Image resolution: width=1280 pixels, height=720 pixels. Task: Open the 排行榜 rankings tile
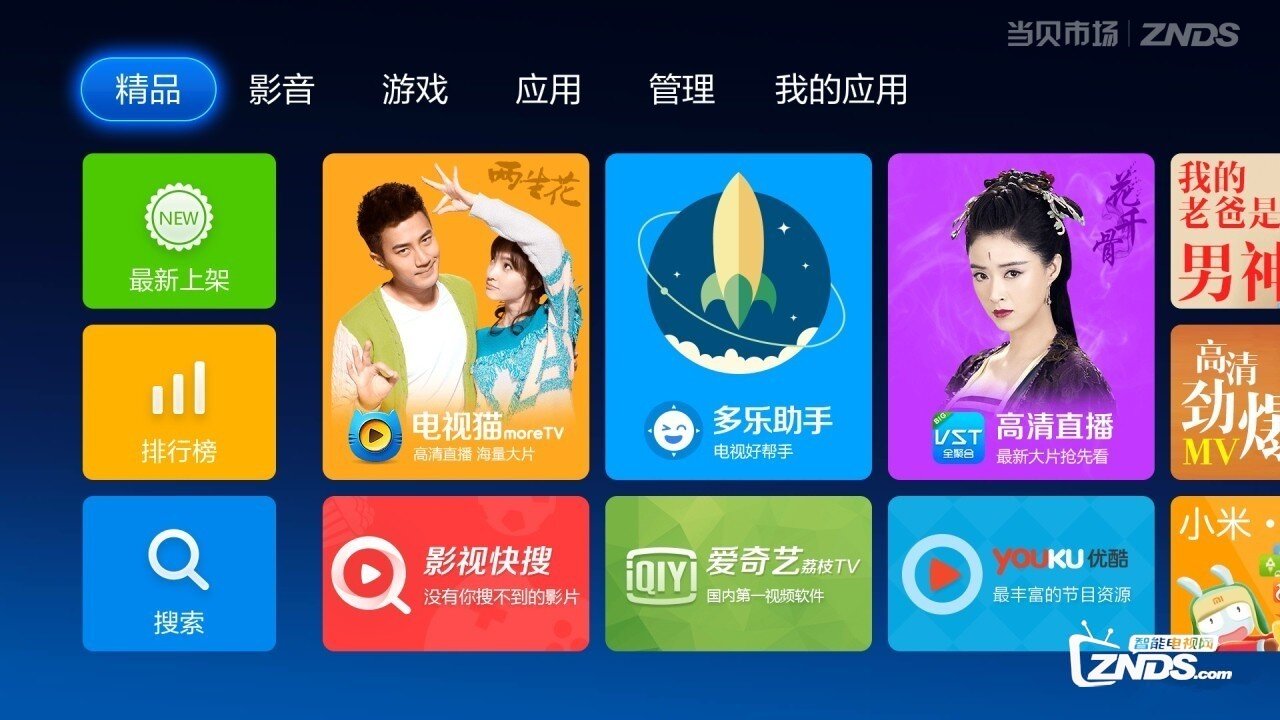(x=179, y=402)
